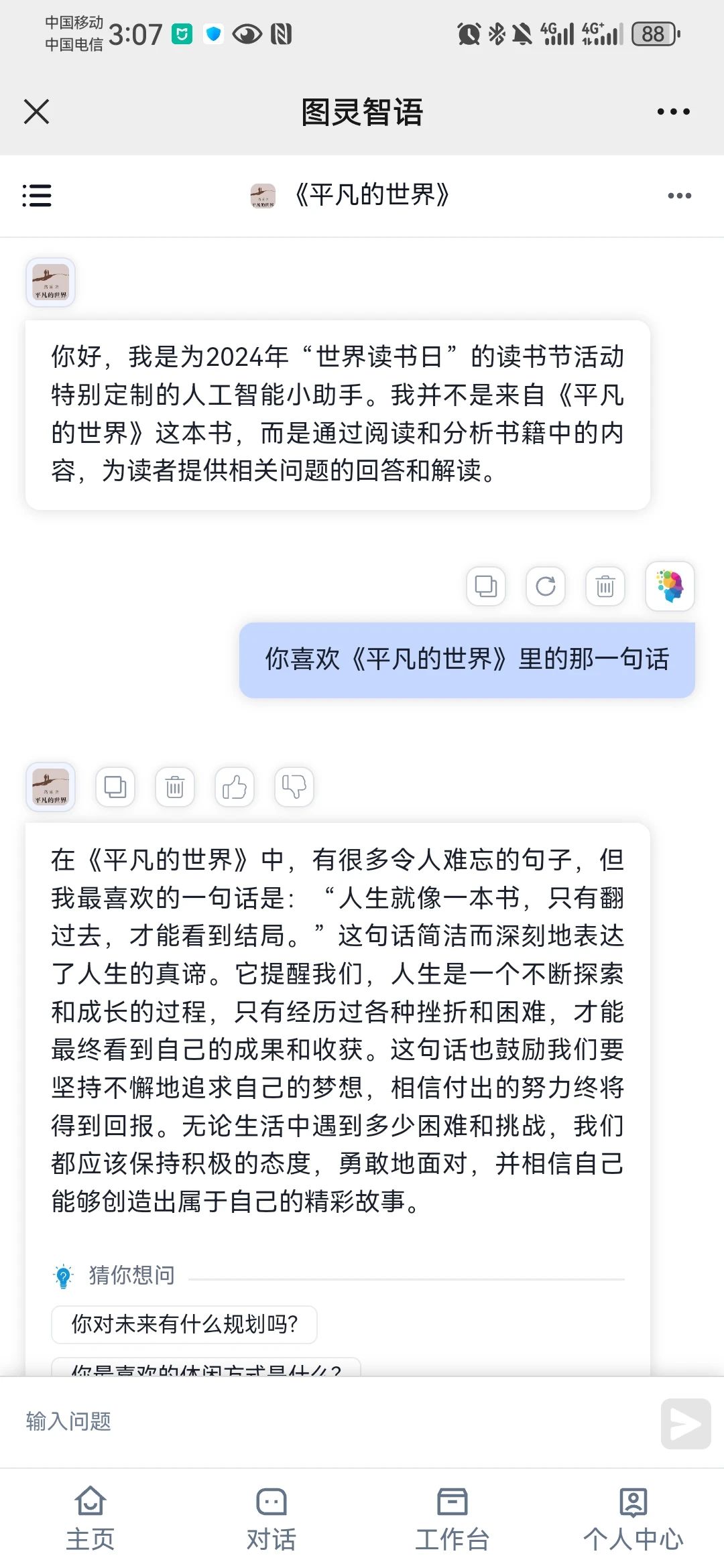This screenshot has width=724, height=1568.
Task: Regenerate the answer to the question
Action: click(x=546, y=586)
